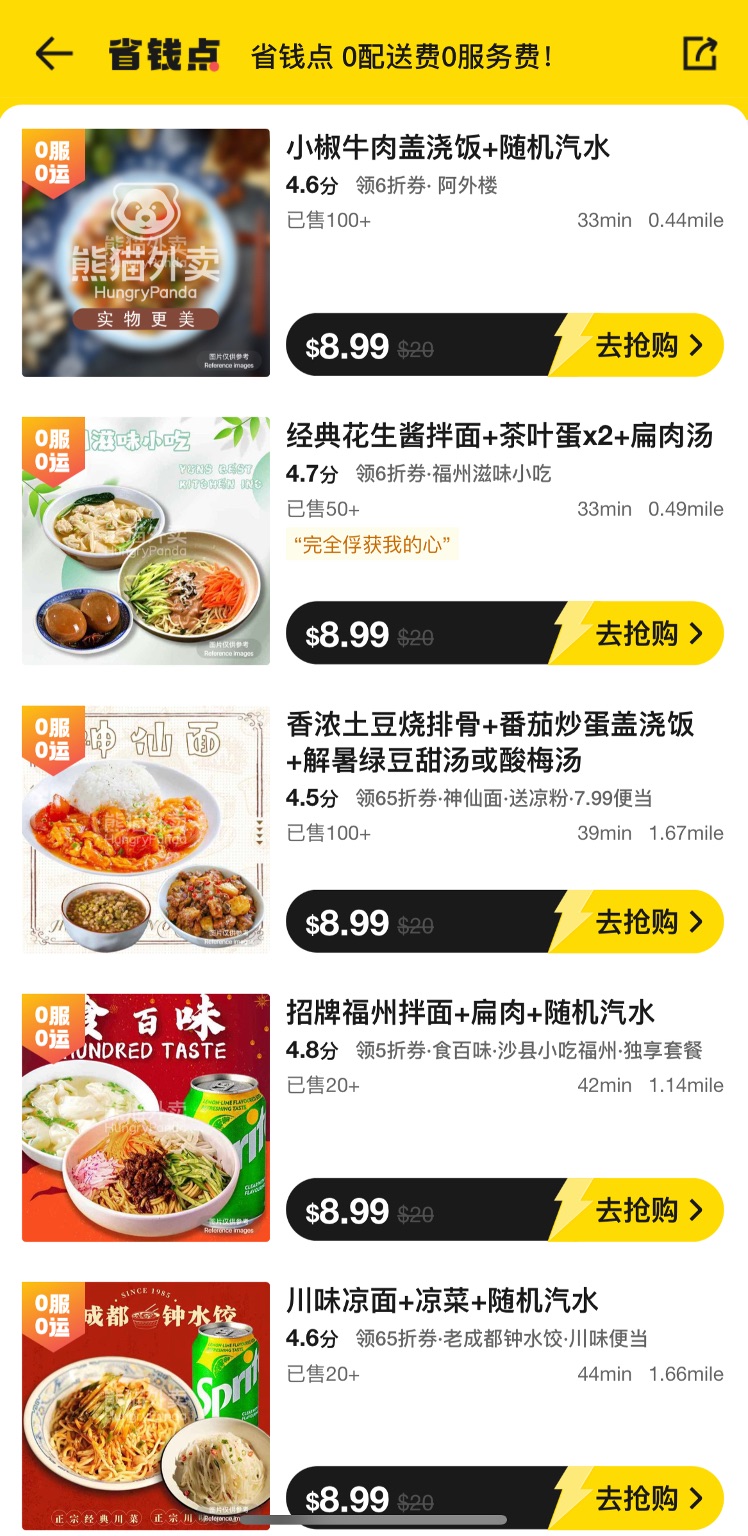
Task: Open the 香浓土豆烧排骨 dish photo
Action: coord(146,829)
